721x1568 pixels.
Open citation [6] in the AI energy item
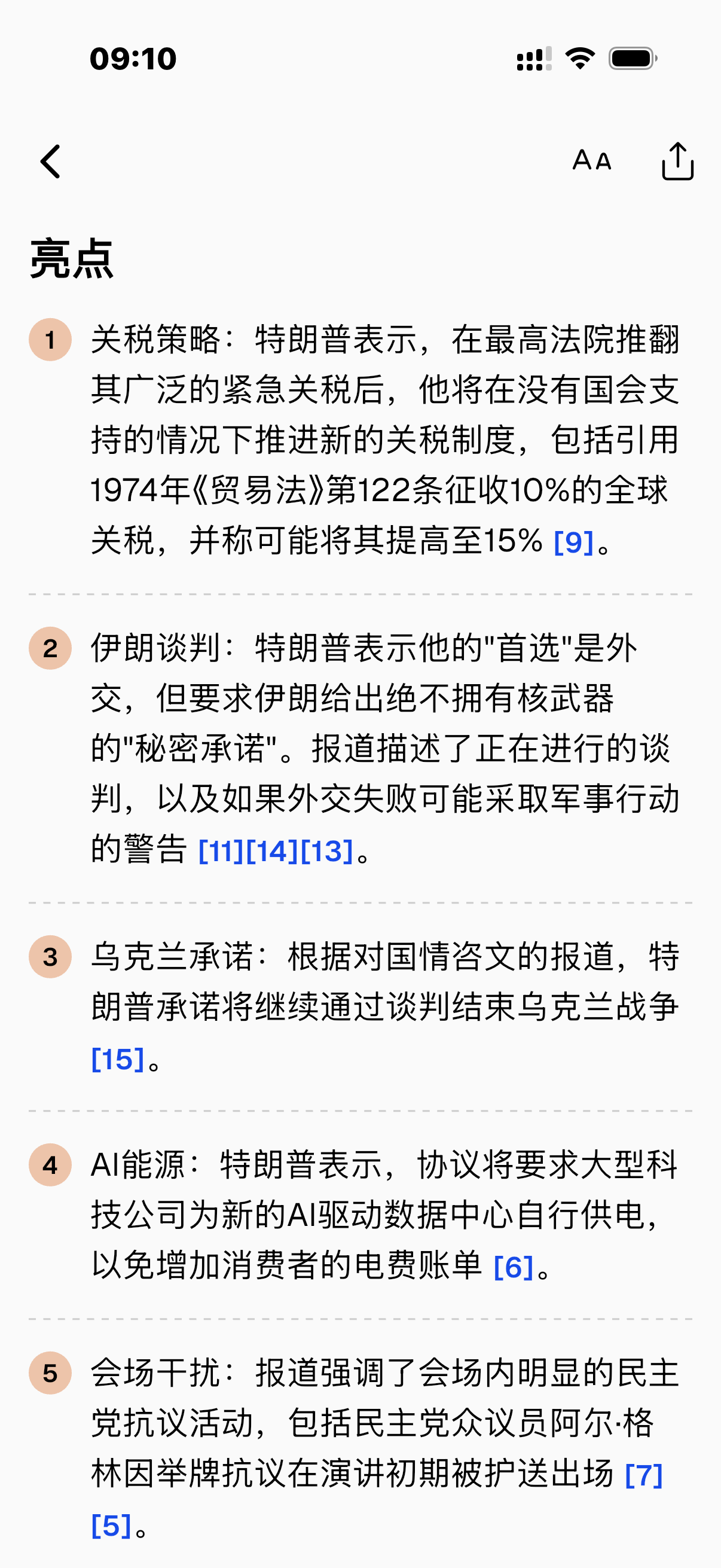tap(514, 1267)
